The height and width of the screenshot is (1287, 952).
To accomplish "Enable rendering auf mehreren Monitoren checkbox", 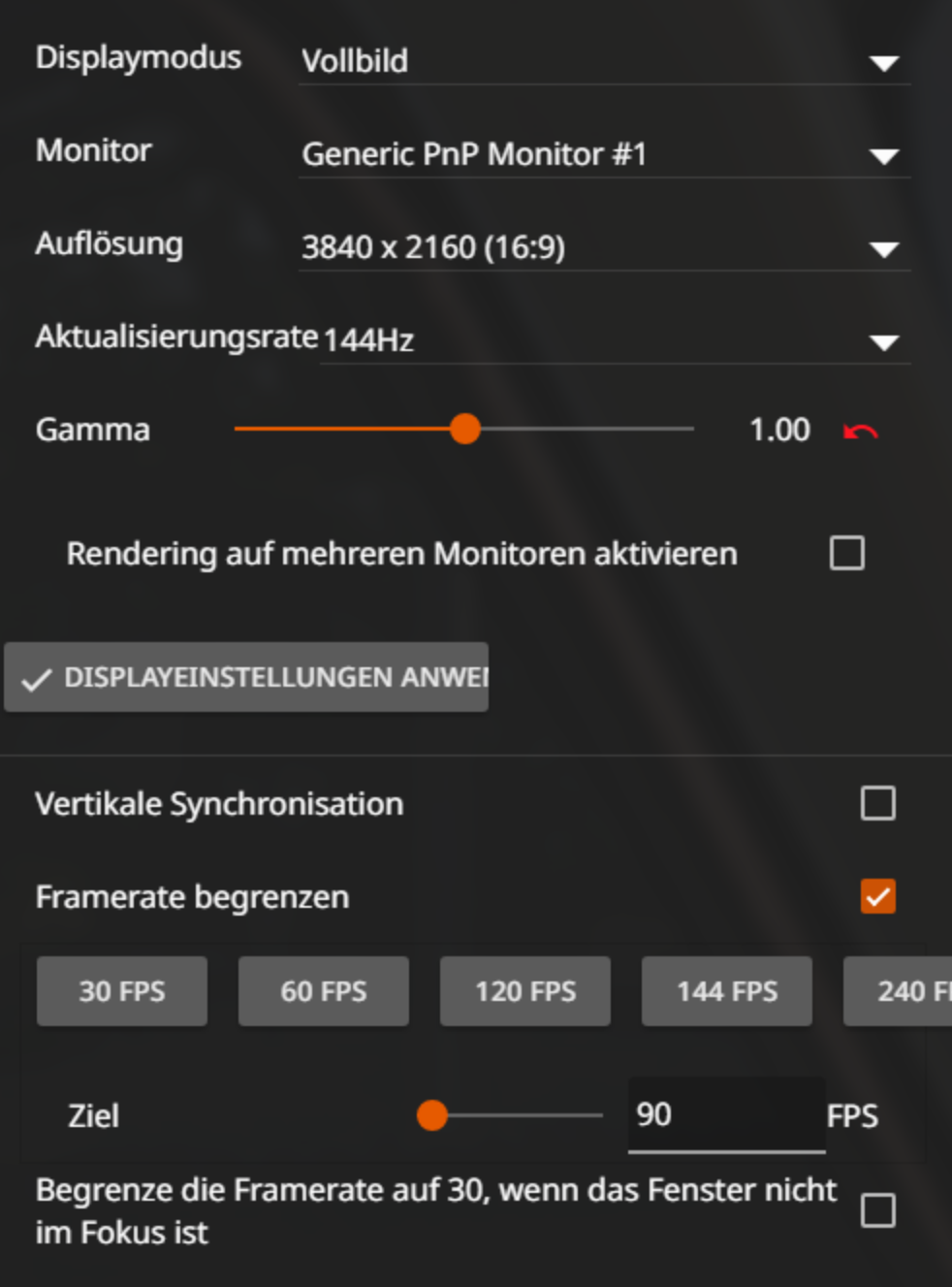I will (846, 554).
